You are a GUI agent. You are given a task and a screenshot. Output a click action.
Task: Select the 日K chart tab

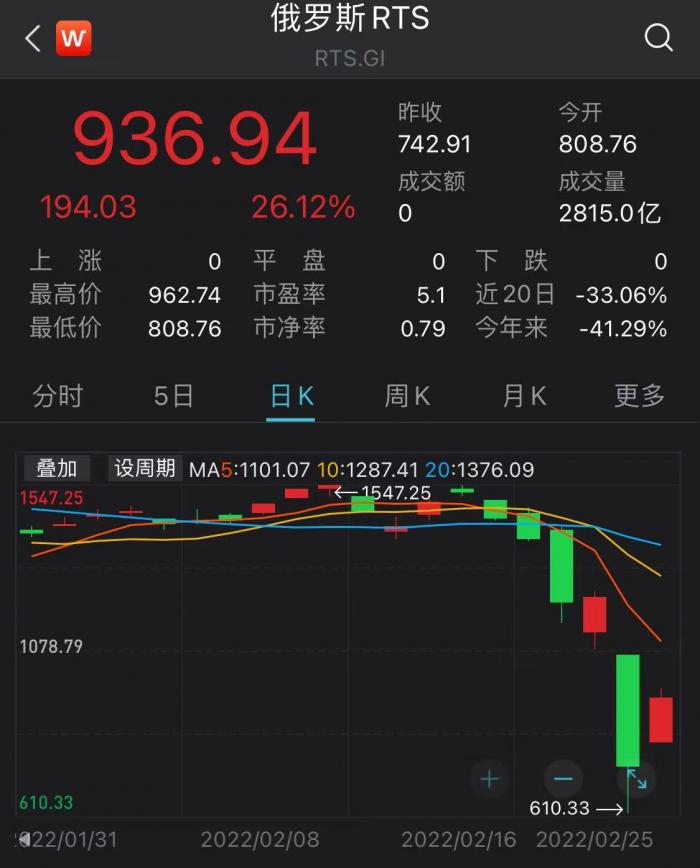click(291, 396)
